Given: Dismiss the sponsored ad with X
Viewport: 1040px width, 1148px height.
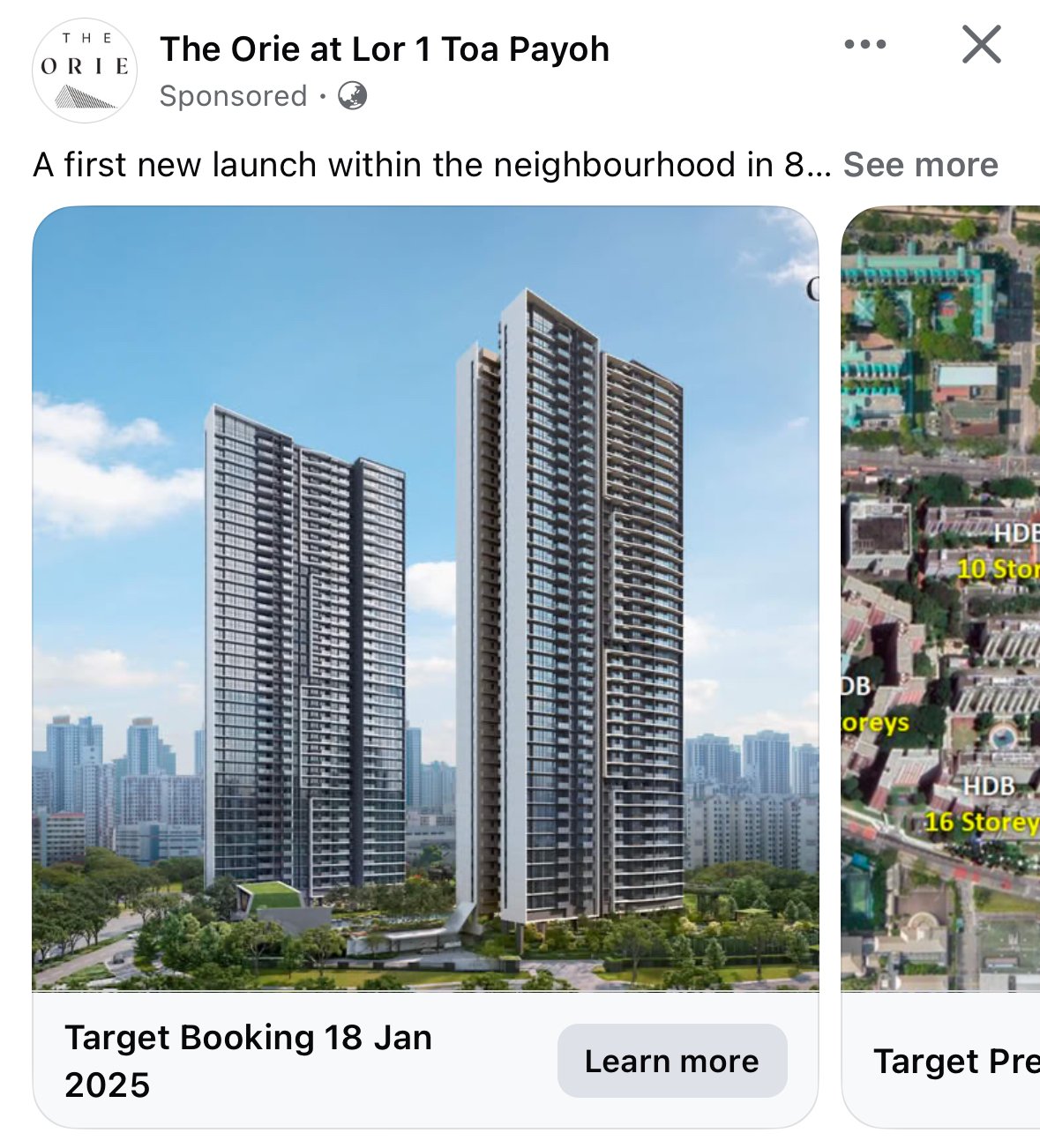Looking at the screenshot, I should pyautogui.click(x=981, y=44).
